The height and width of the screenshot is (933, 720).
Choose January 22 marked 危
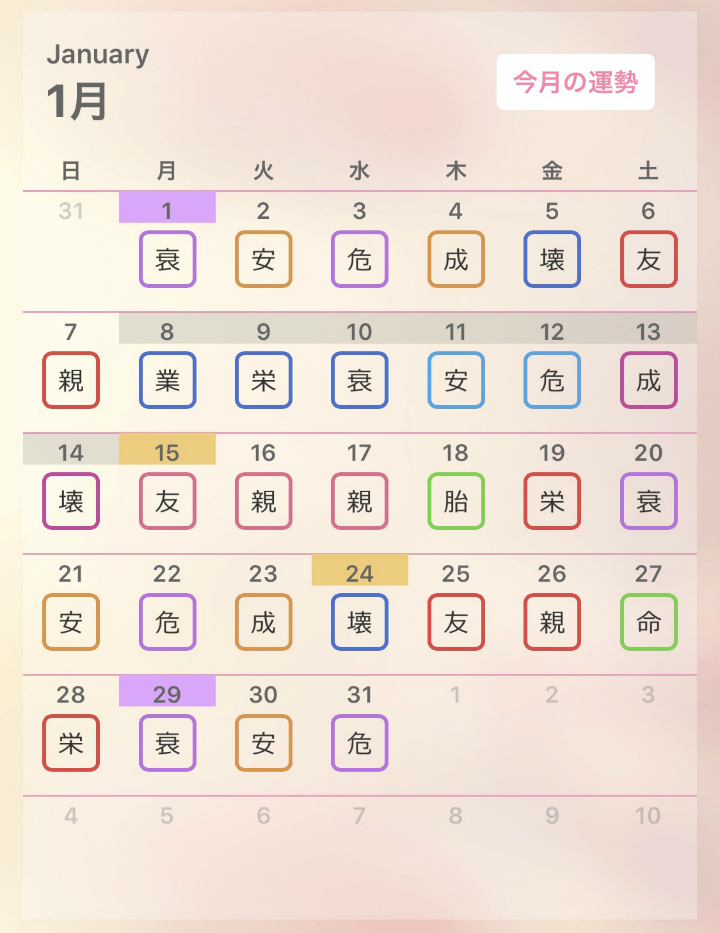[167, 622]
